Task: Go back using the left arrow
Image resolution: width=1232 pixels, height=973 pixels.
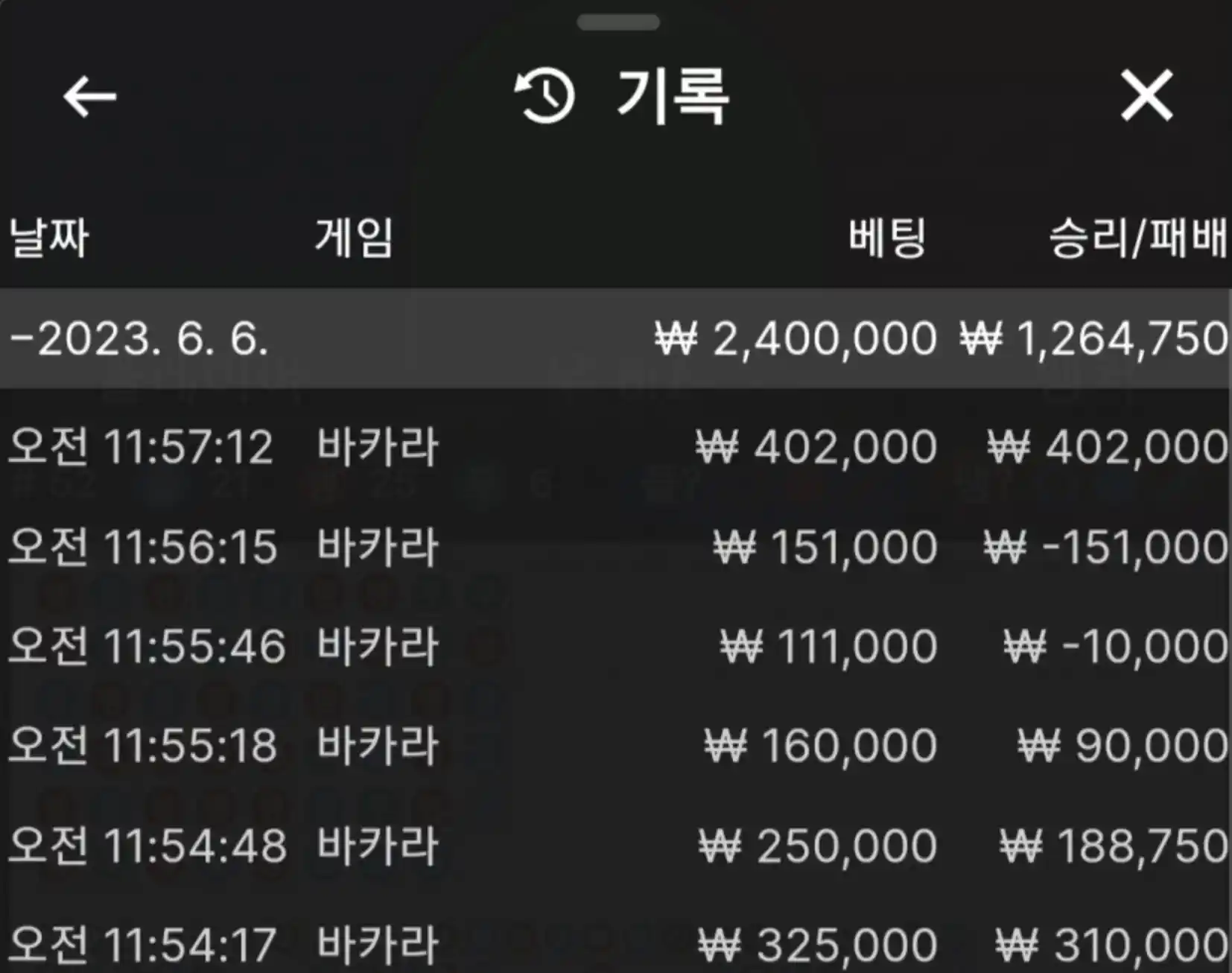Action: [89, 96]
